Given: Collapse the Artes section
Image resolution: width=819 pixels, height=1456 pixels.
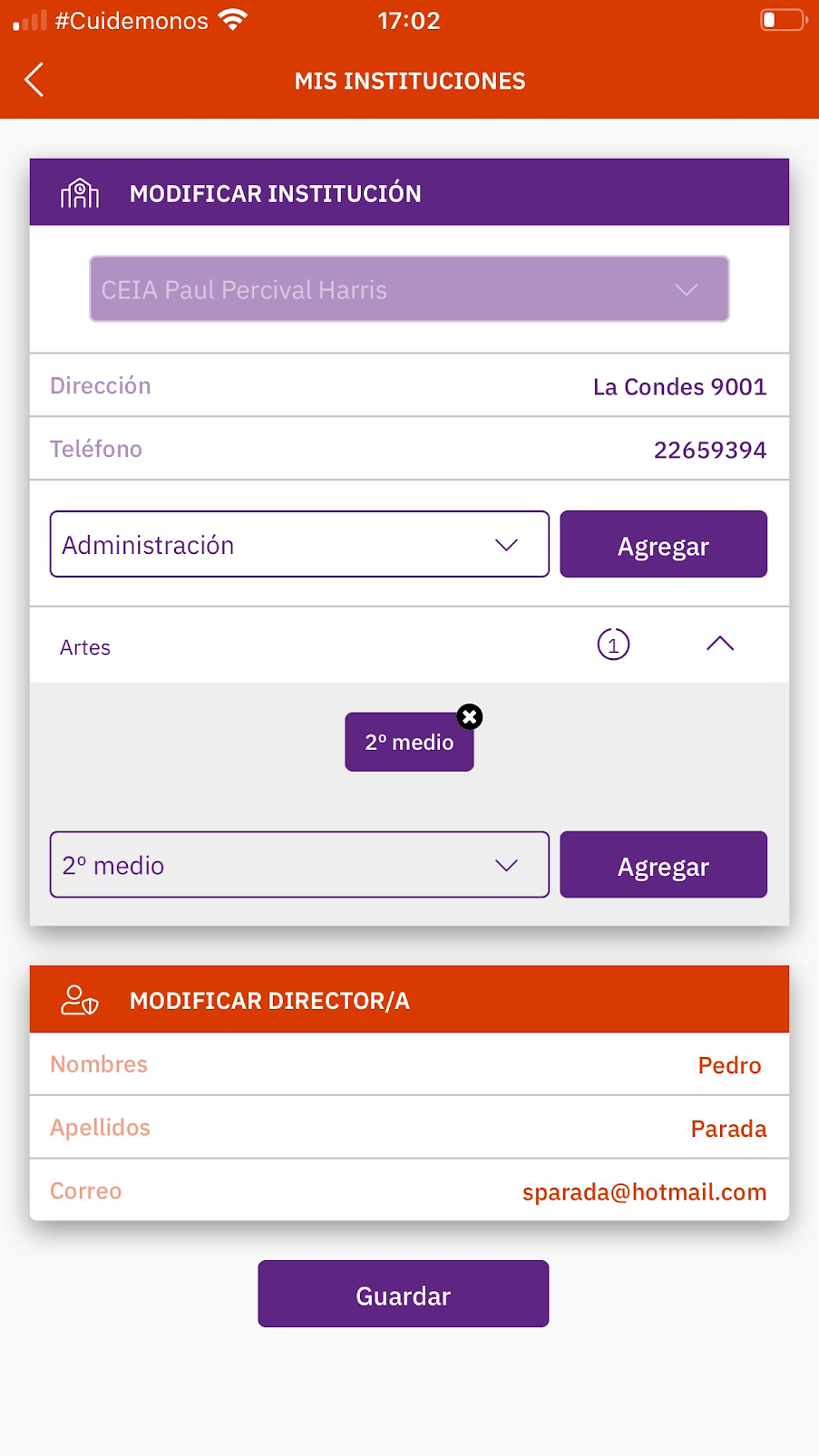Looking at the screenshot, I should pos(720,645).
